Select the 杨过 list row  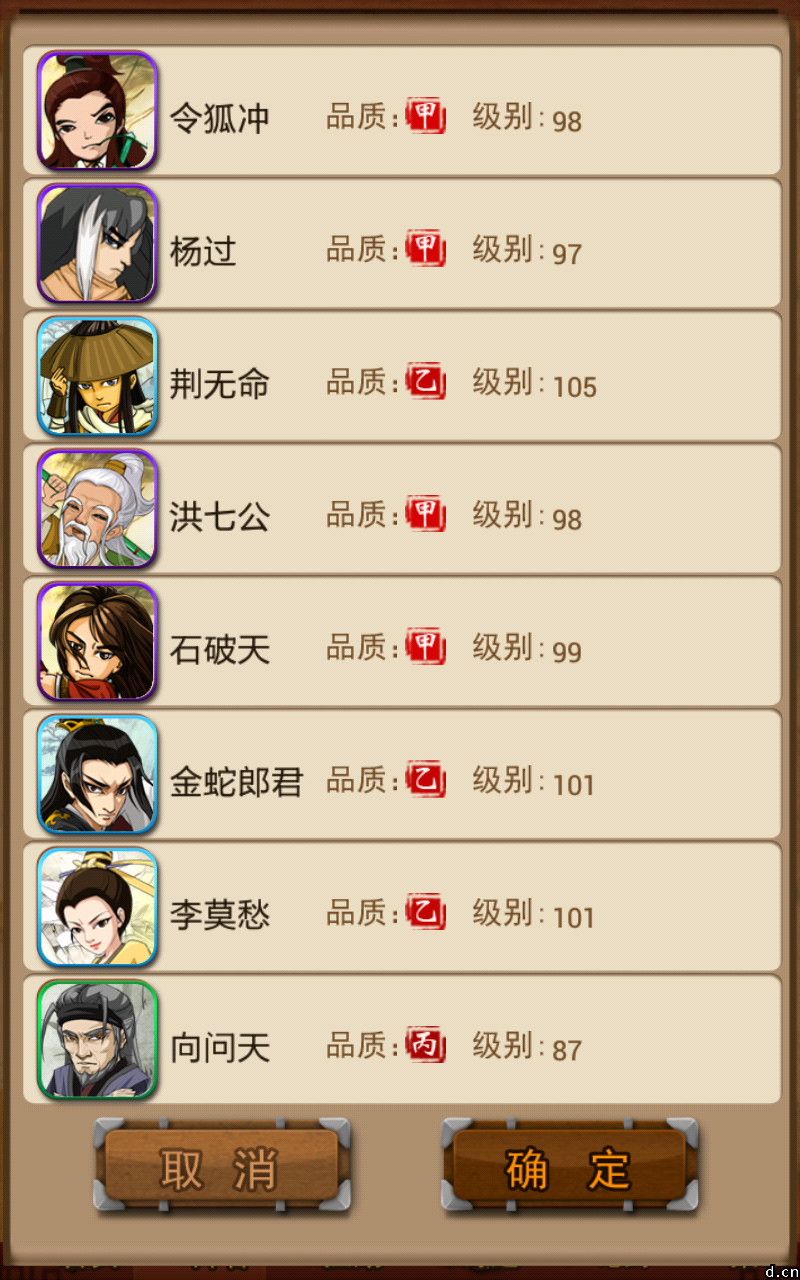coord(400,243)
